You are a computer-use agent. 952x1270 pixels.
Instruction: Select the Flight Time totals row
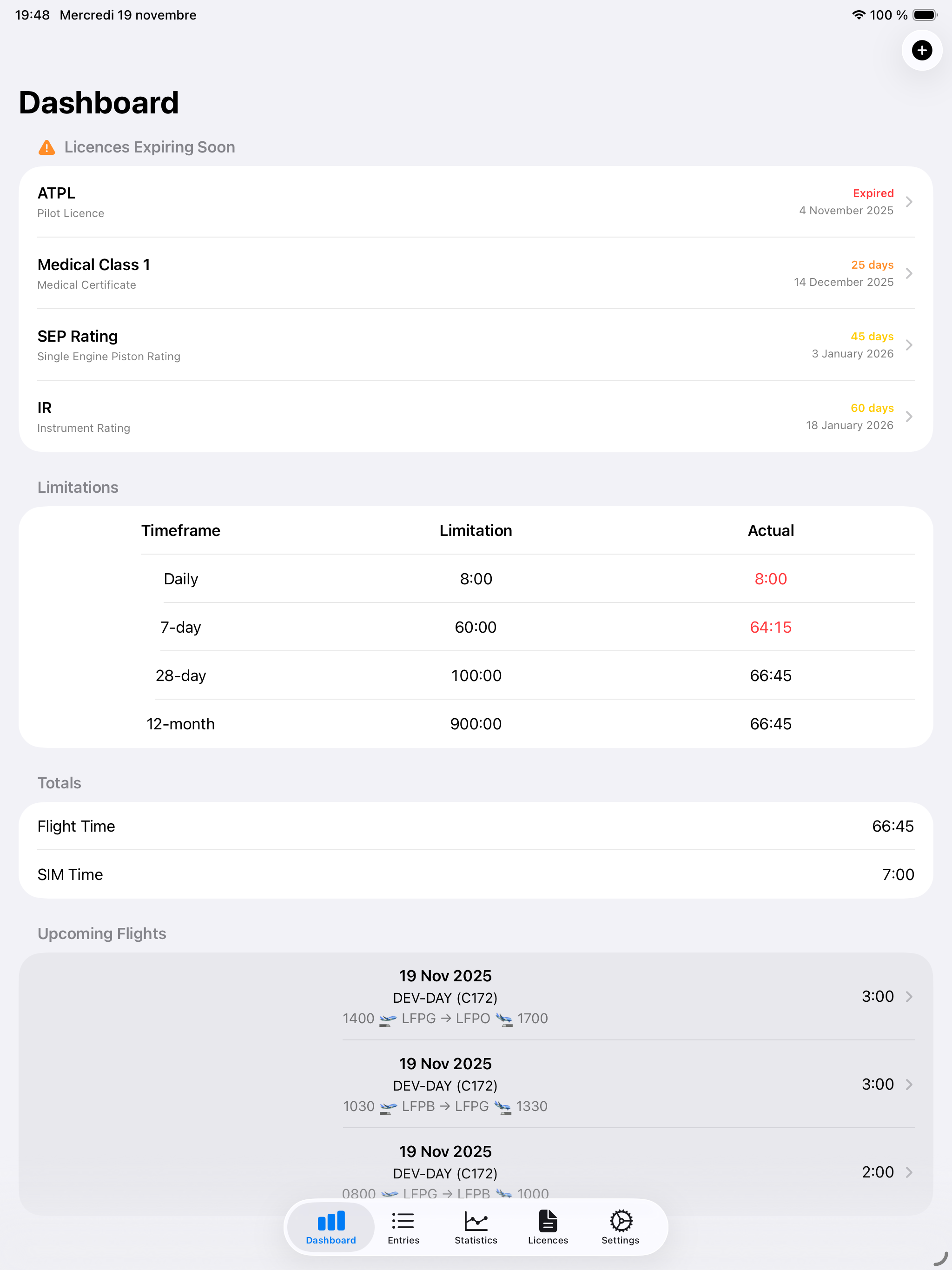tap(476, 826)
